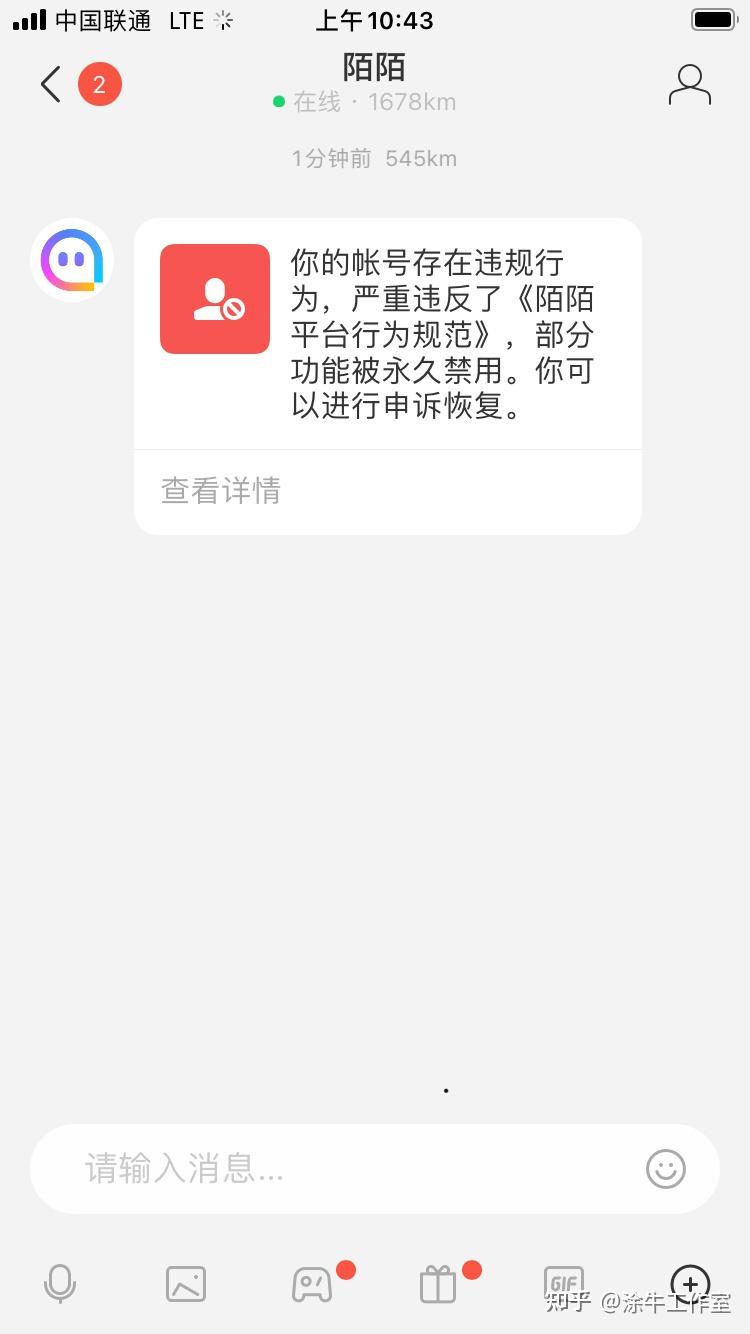The image size is (750, 1334).
Task: Open the gift sending icon
Action: tap(438, 1285)
